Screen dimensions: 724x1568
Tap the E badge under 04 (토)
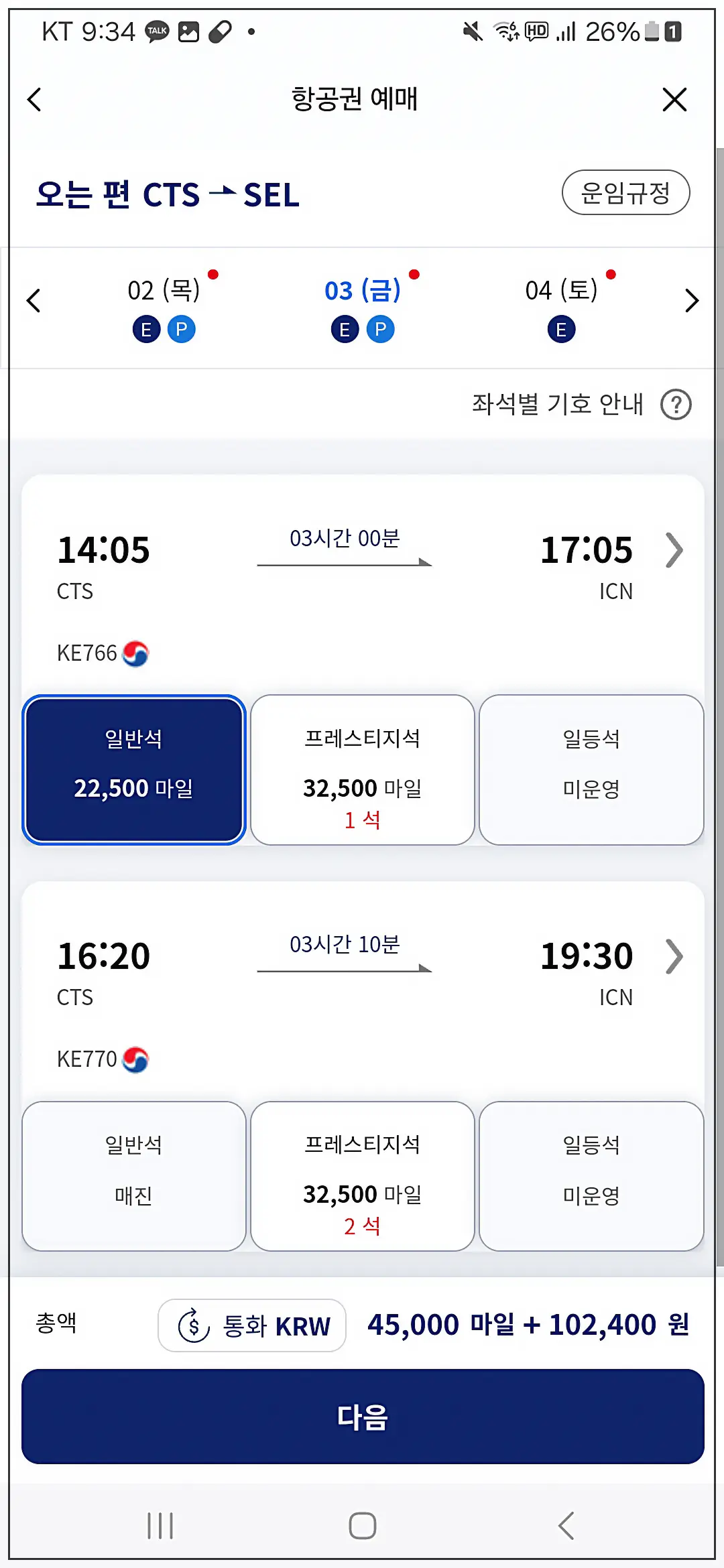562,329
